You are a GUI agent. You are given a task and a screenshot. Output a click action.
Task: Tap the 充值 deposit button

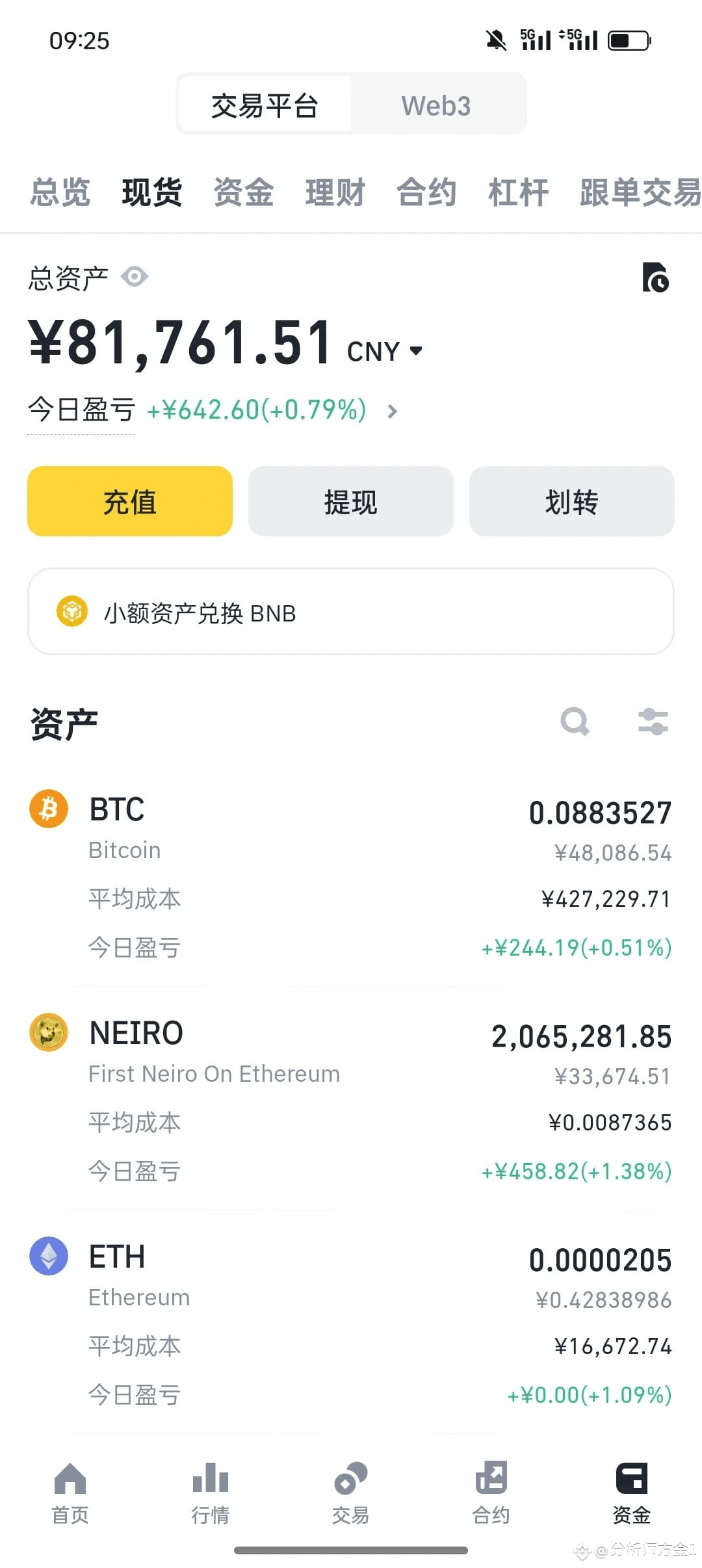click(x=130, y=501)
